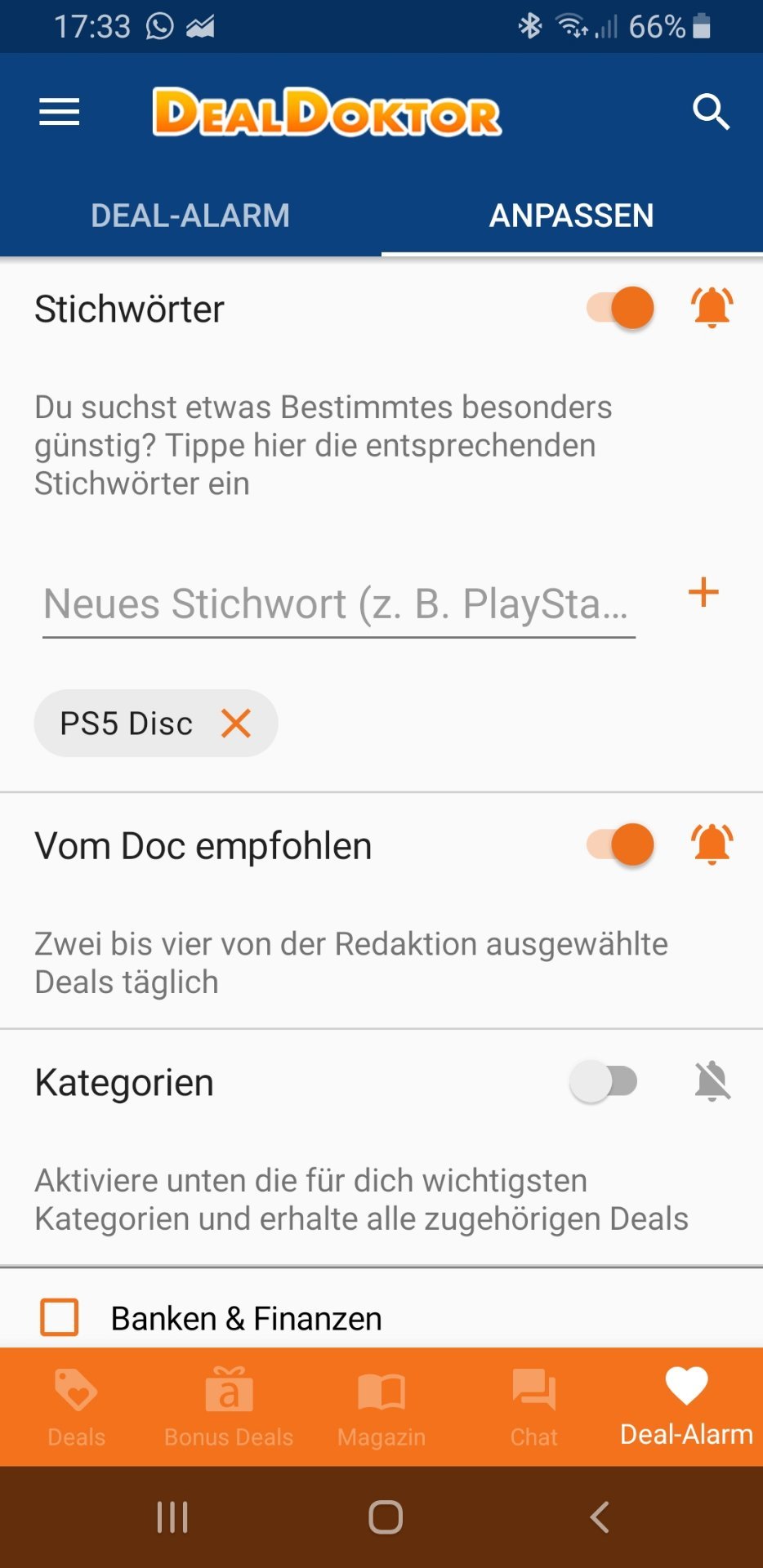Turn off the Vom Doc empfohlen switch

pos(621,844)
